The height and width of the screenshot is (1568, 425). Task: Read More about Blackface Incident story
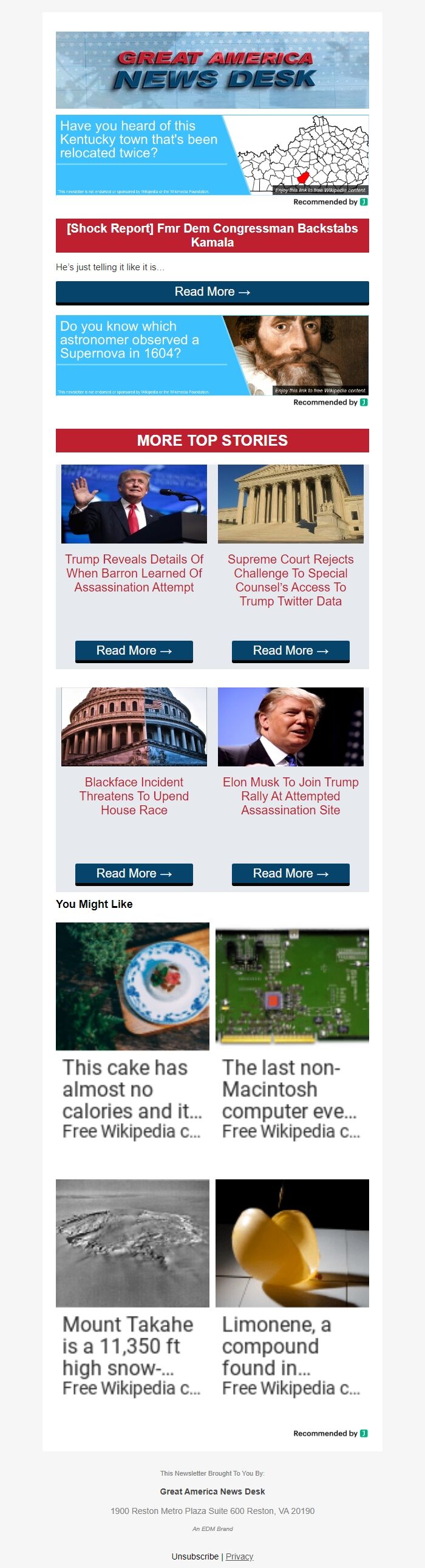click(x=134, y=873)
